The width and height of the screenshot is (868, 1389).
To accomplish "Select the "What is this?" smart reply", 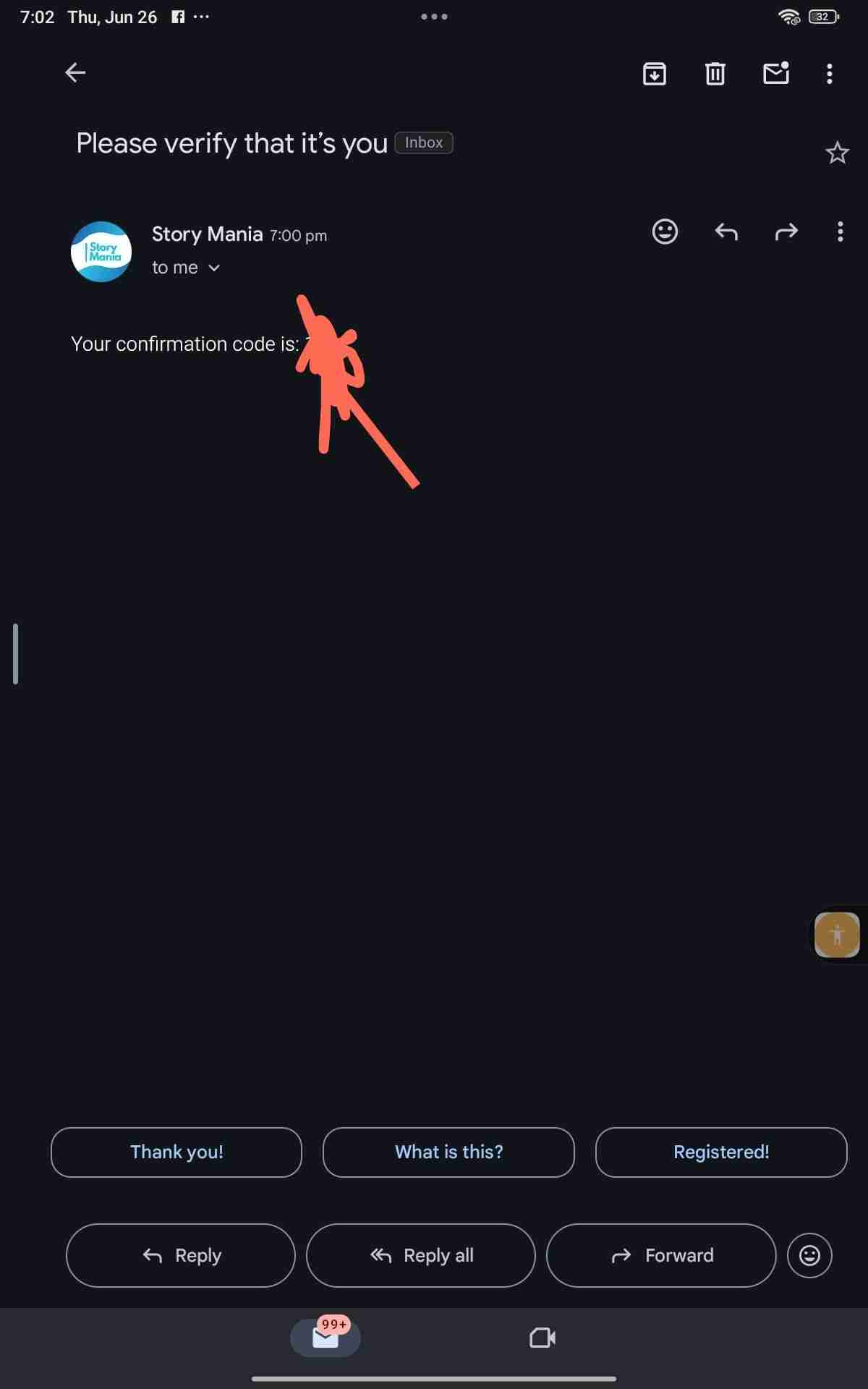I will click(448, 1152).
